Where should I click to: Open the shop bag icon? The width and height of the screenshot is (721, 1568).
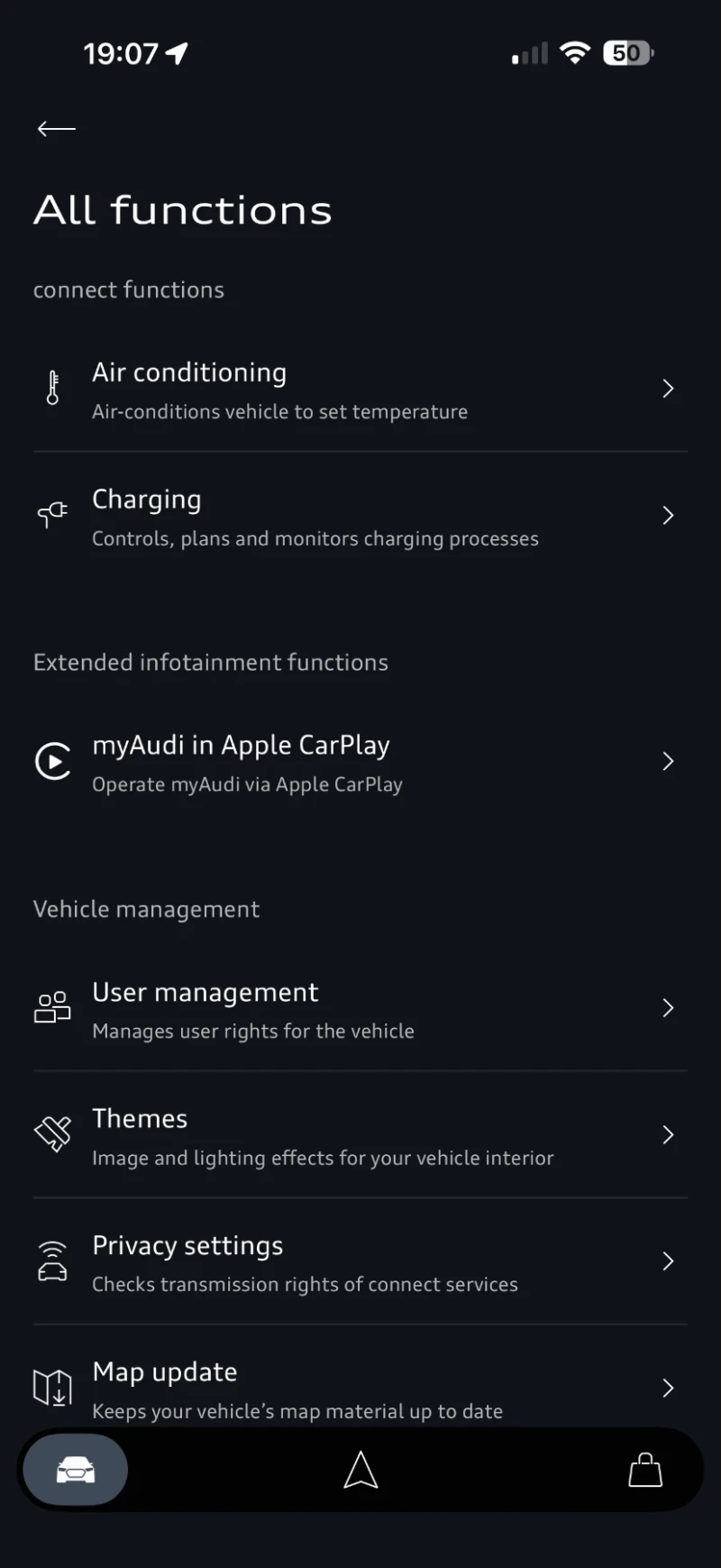[x=646, y=1469]
